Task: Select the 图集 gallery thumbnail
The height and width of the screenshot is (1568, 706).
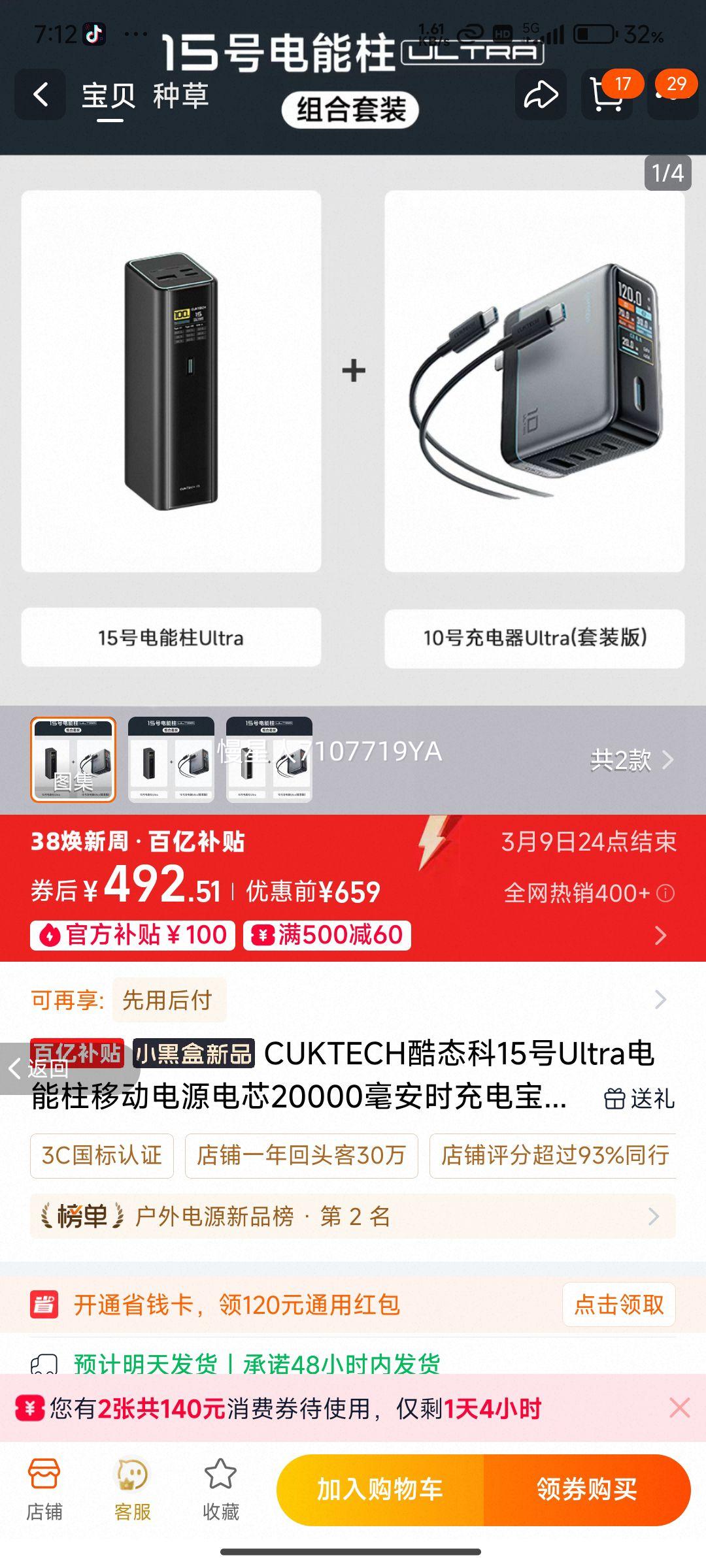Action: [73, 759]
